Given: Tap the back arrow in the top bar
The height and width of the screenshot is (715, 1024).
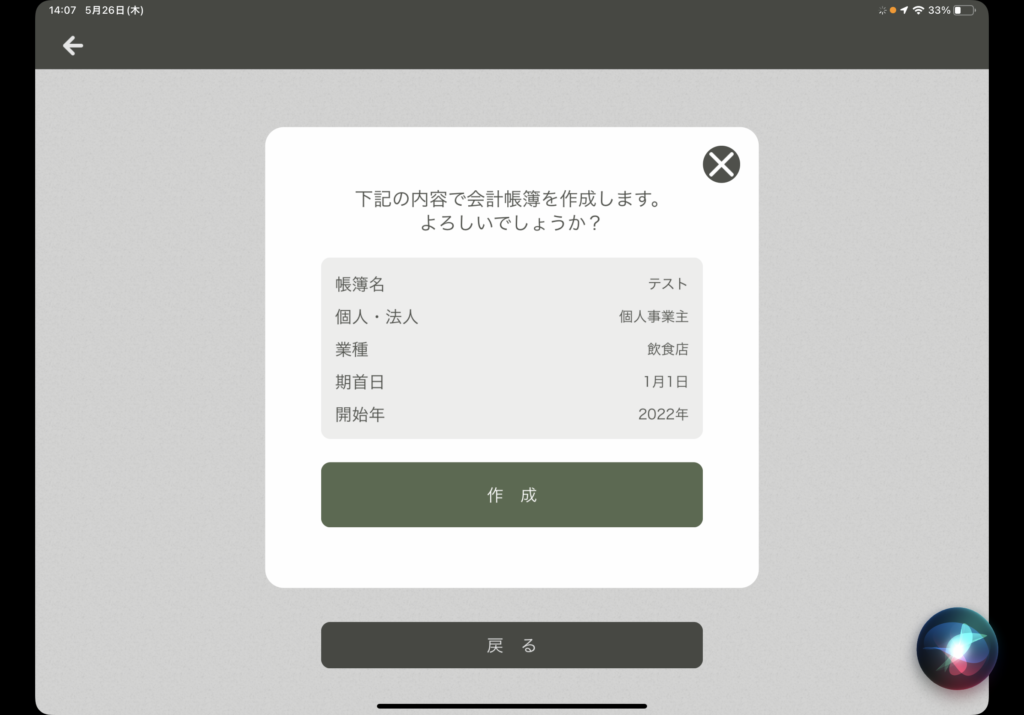Looking at the screenshot, I should click(x=73, y=45).
